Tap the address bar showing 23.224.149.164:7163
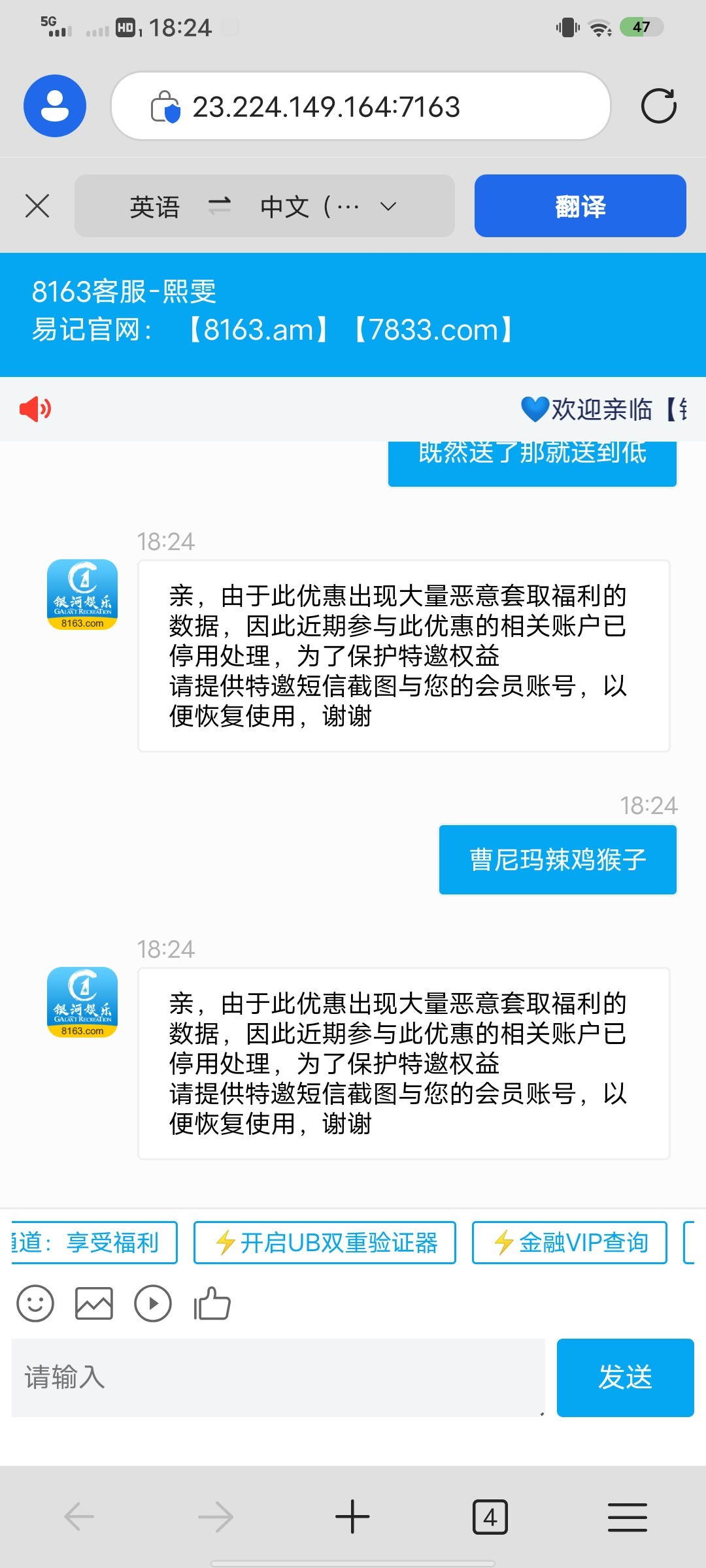Viewport: 706px width, 1568px height. pyautogui.click(x=361, y=106)
